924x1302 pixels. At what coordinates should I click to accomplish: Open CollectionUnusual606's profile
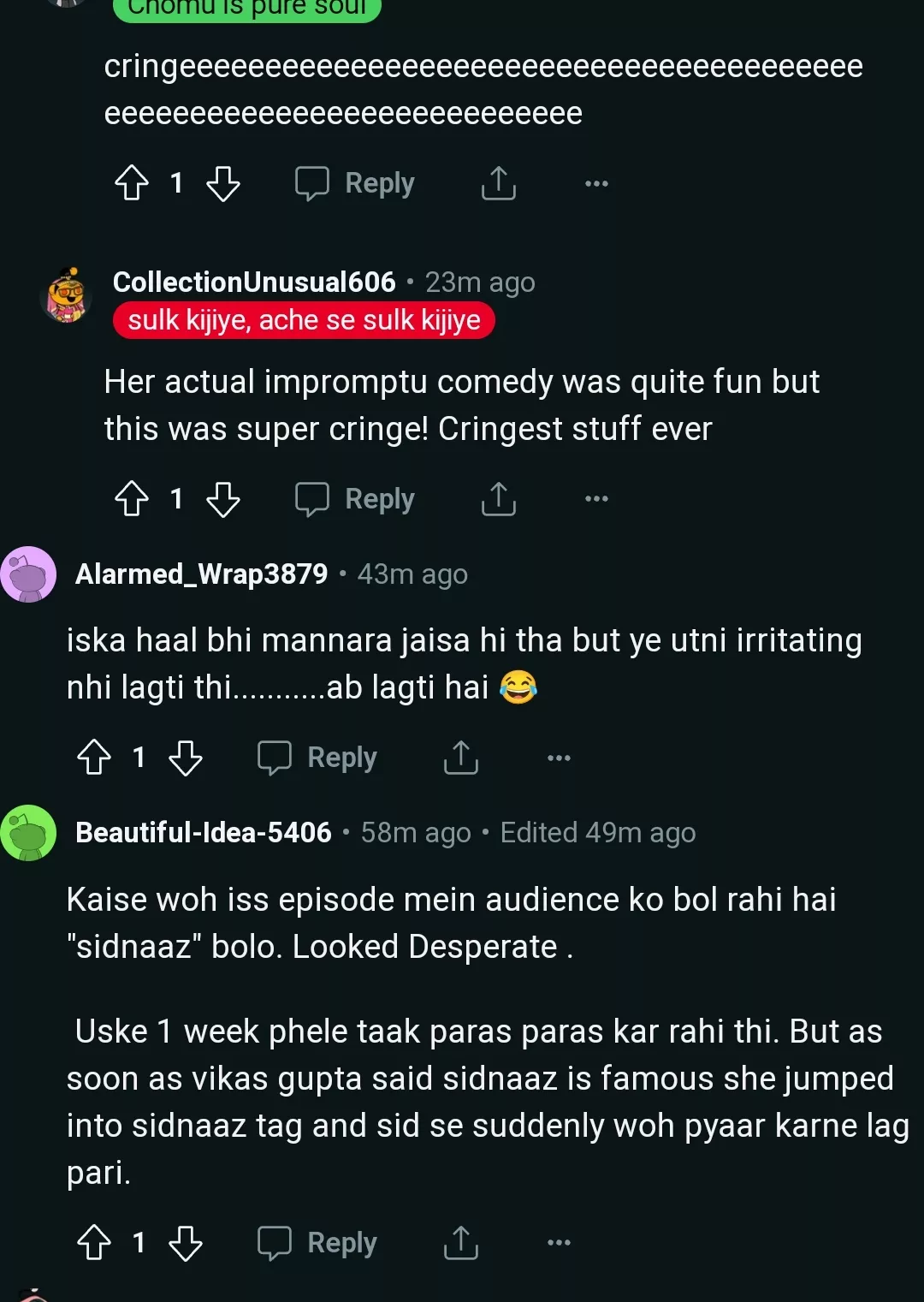tap(254, 282)
